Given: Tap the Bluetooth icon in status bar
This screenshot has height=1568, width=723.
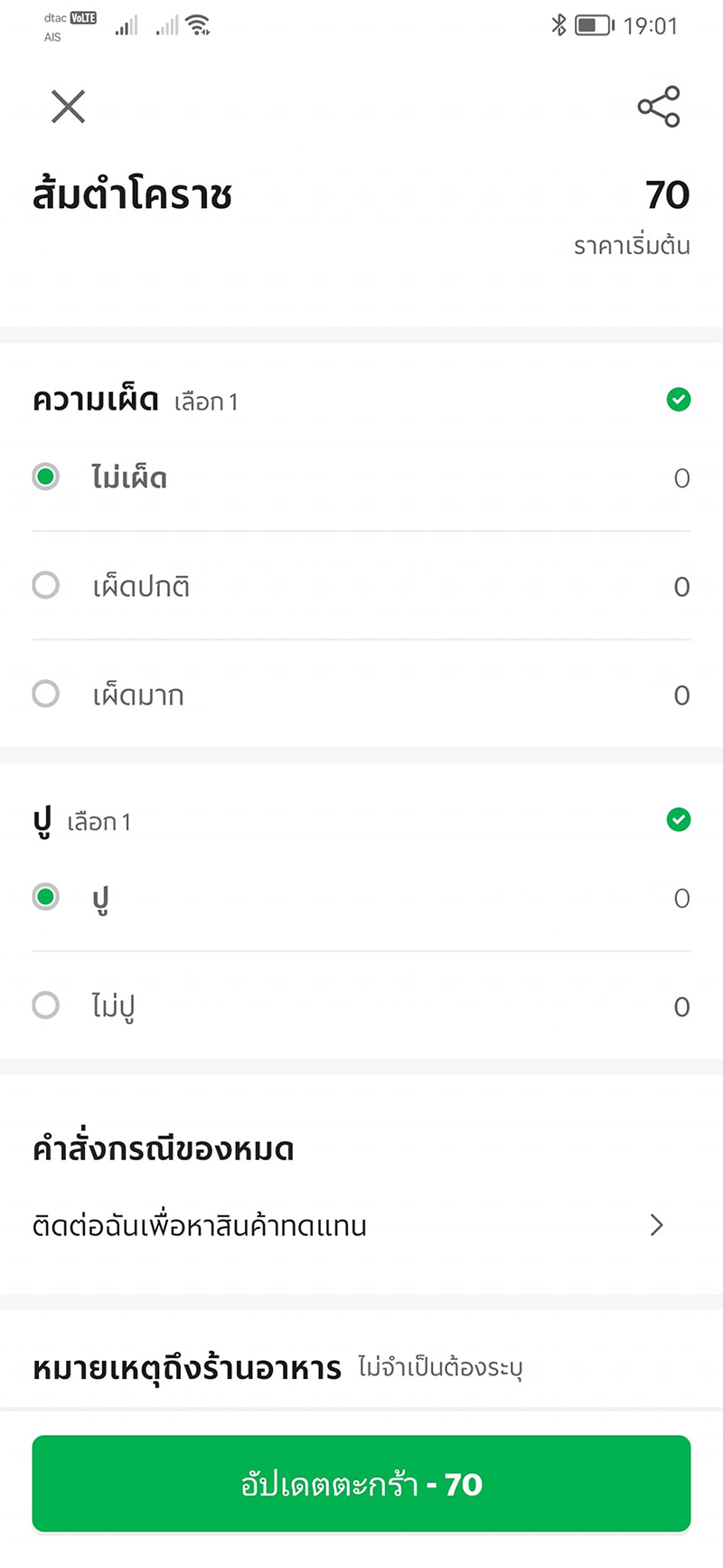Looking at the screenshot, I should [558, 25].
